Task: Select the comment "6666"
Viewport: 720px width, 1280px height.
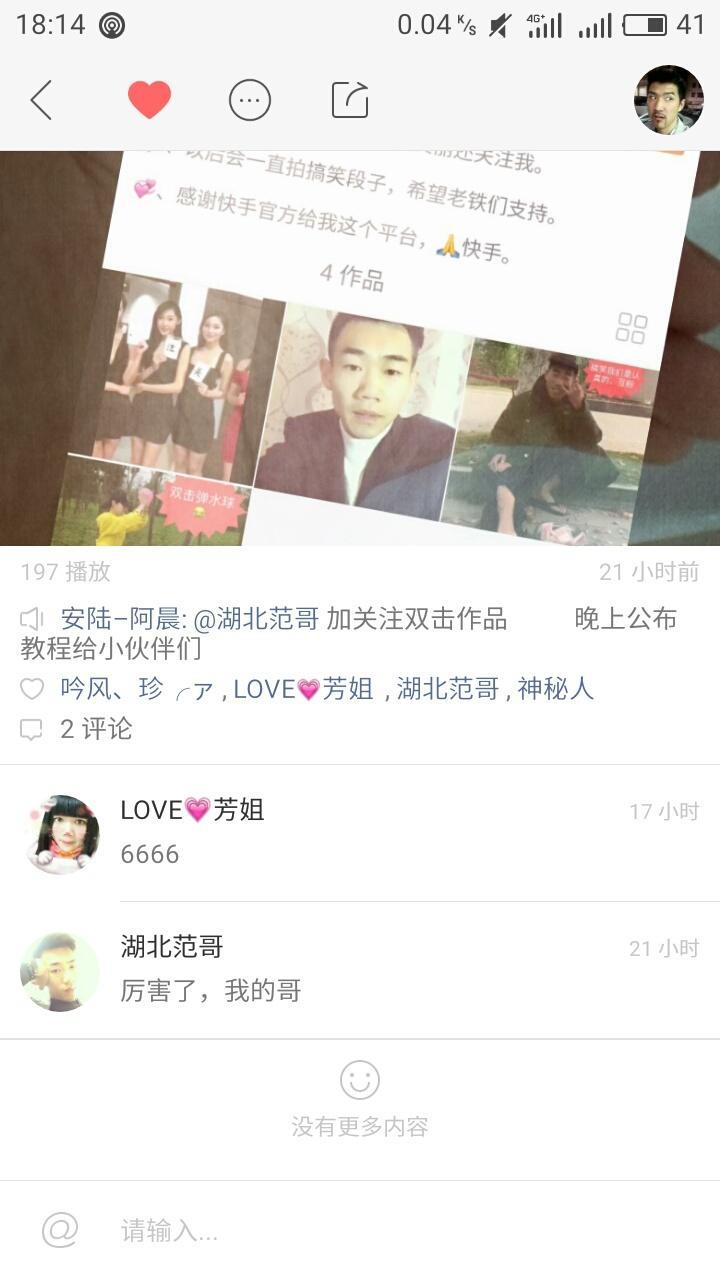Action: [150, 854]
